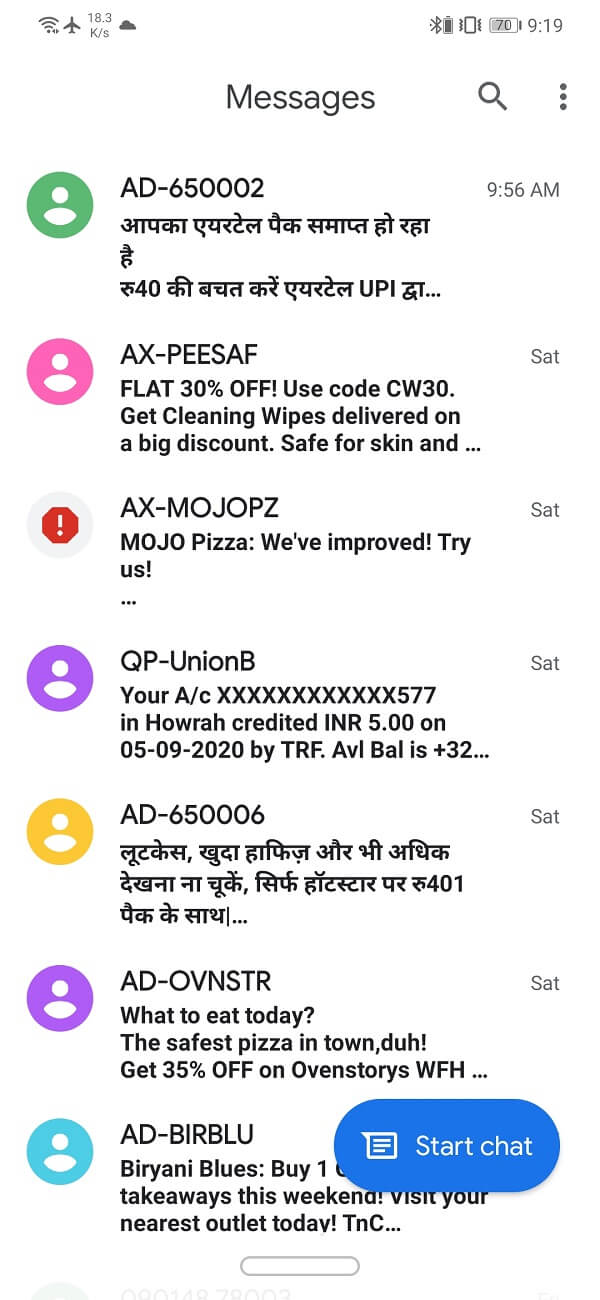Start a new chat
The height and width of the screenshot is (1300, 600).
coord(447,1146)
